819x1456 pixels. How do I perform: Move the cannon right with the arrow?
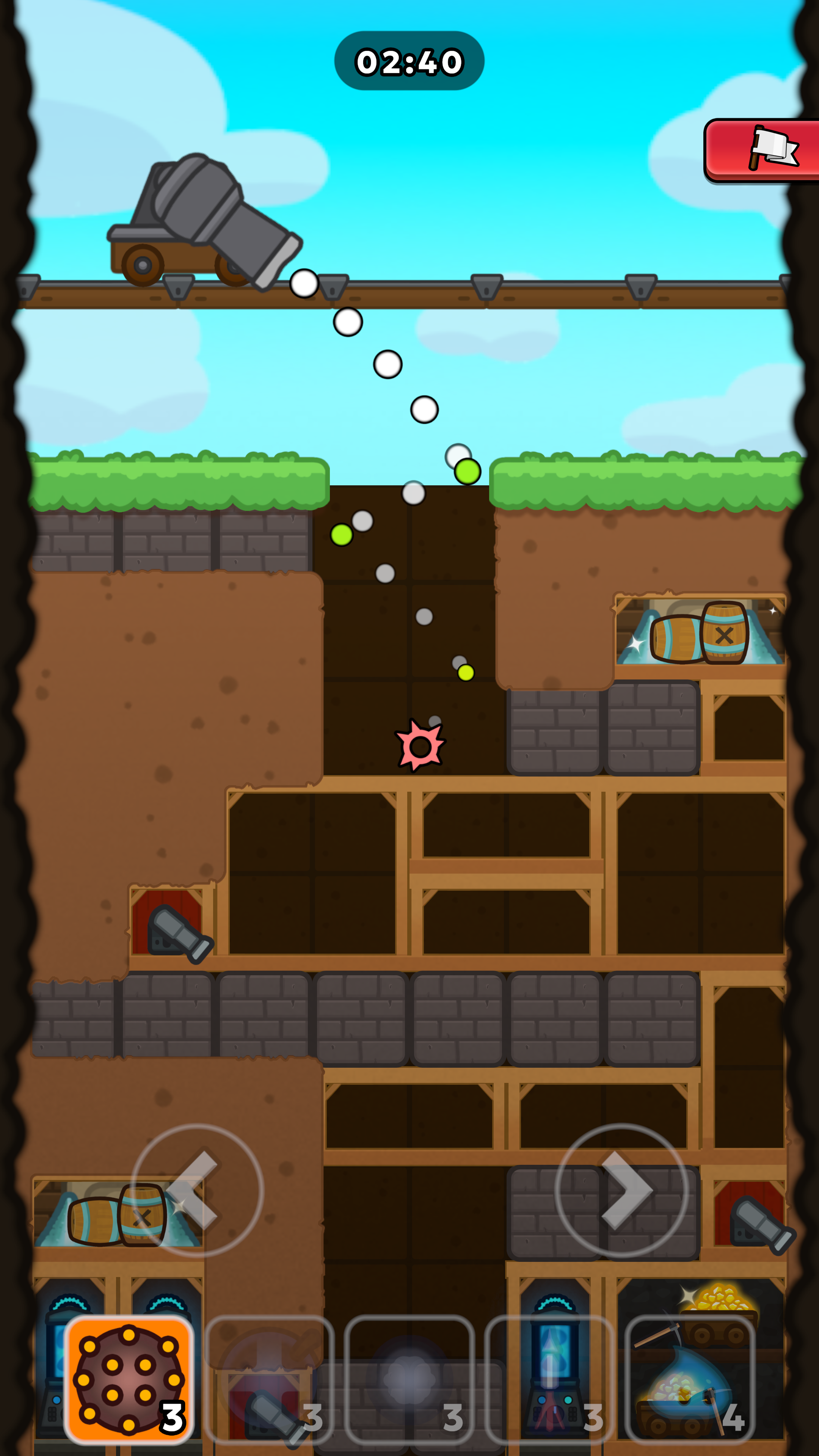point(622,1190)
